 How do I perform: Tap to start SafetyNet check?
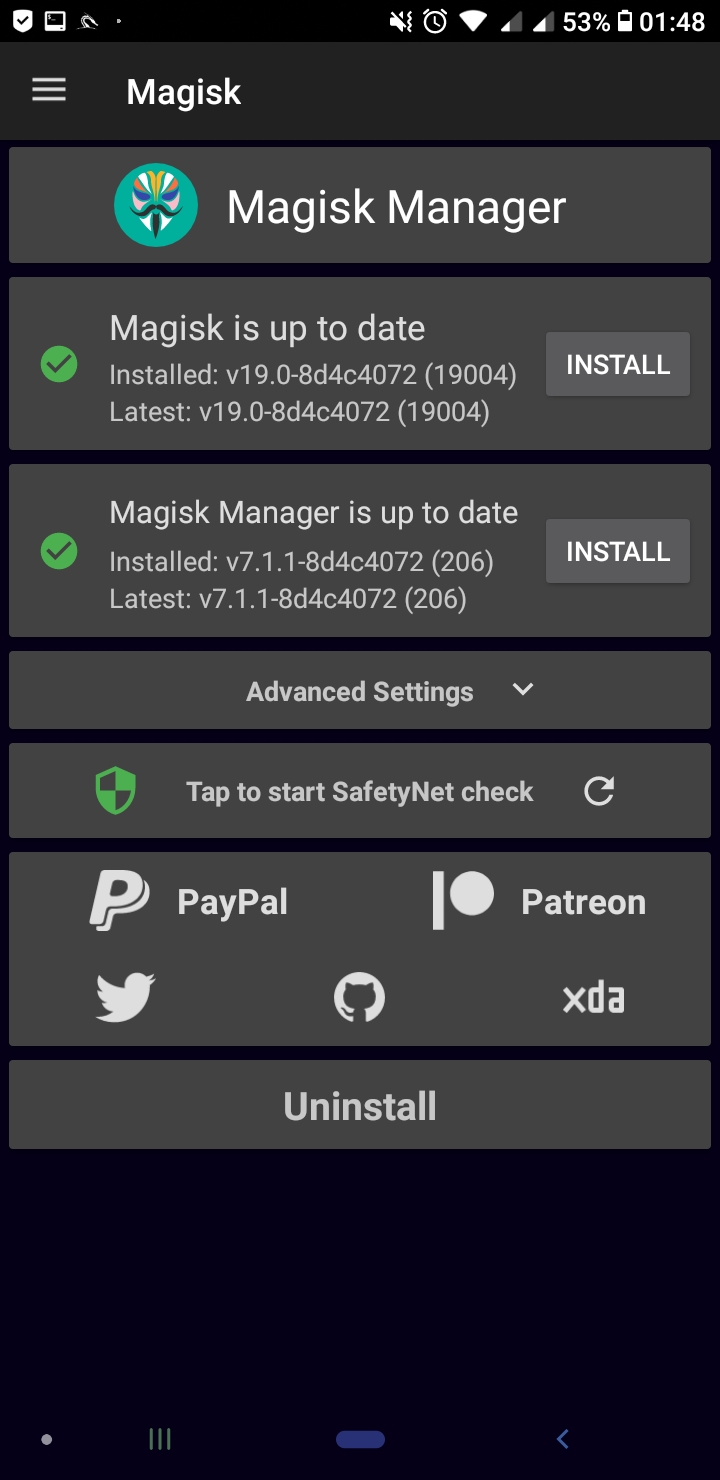[360, 790]
